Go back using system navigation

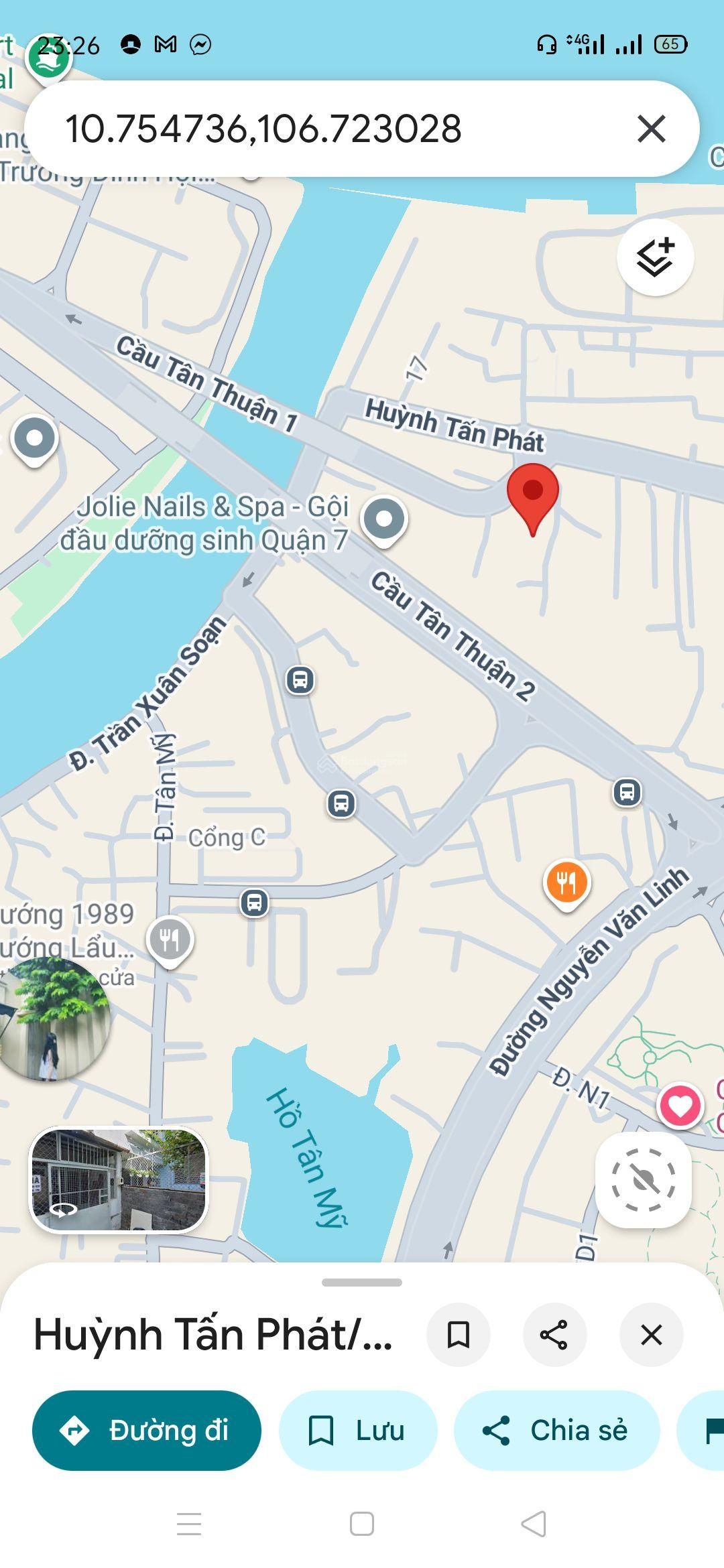click(534, 1524)
